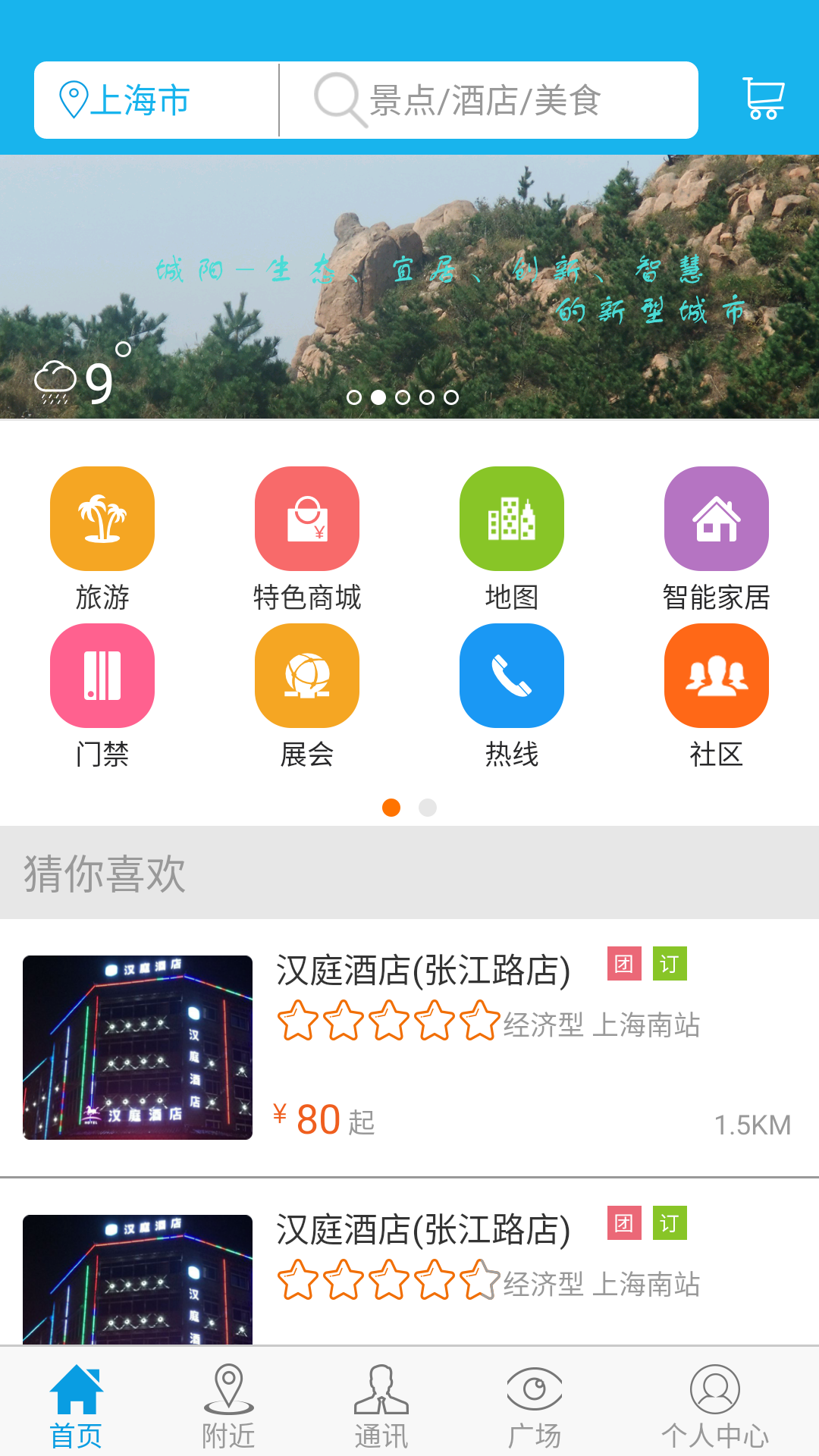Open the 门禁 access control
819x1456 pixels.
pyautogui.click(x=102, y=676)
